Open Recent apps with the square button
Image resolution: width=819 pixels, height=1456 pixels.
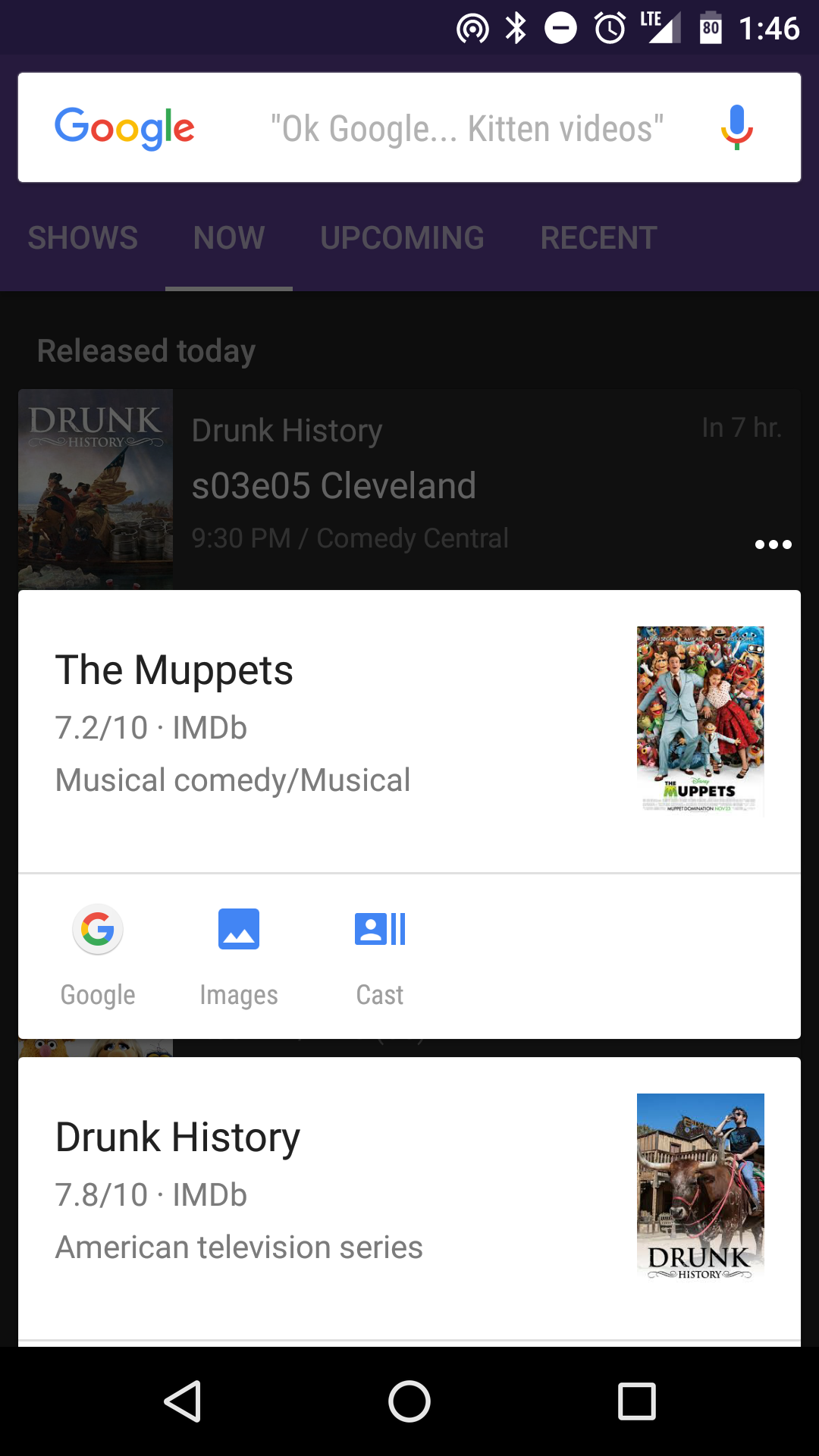635,1401
